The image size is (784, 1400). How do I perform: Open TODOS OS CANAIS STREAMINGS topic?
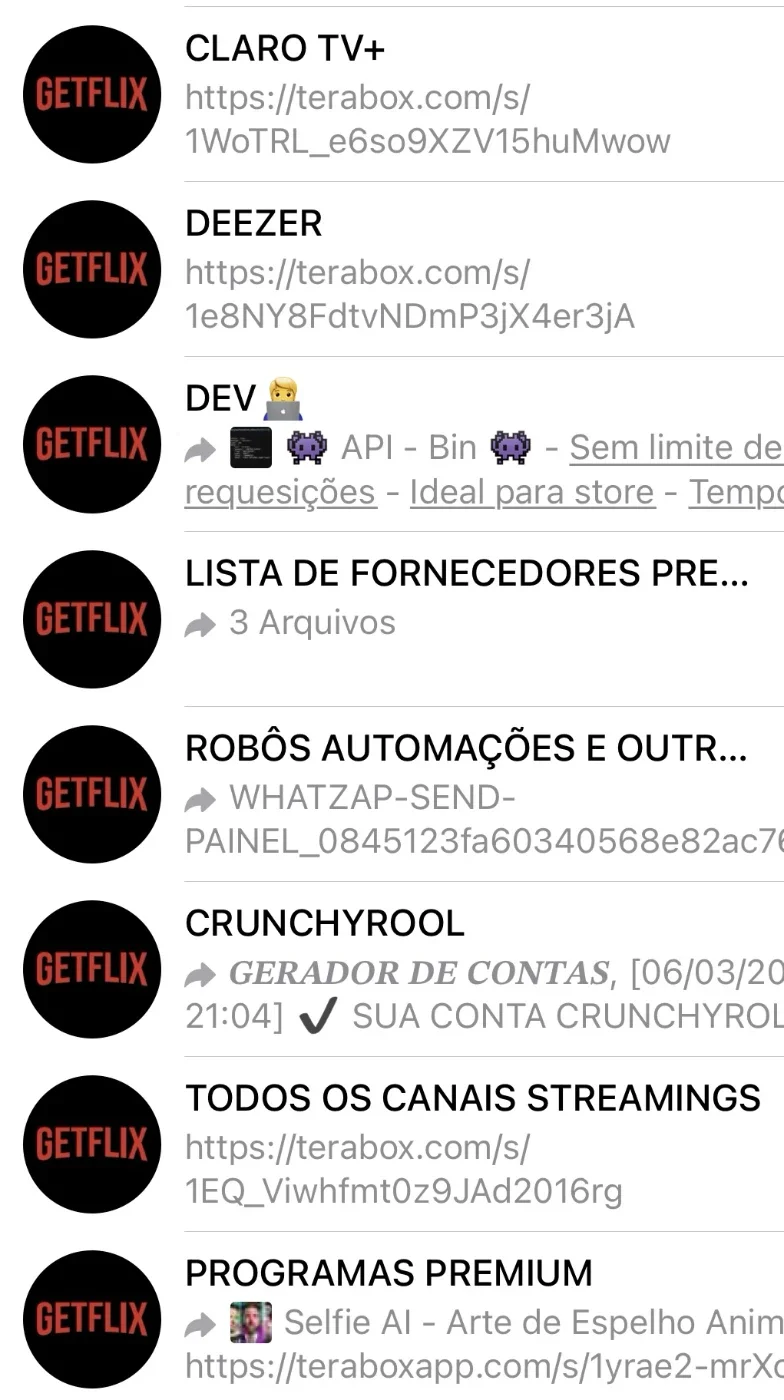click(392, 1144)
